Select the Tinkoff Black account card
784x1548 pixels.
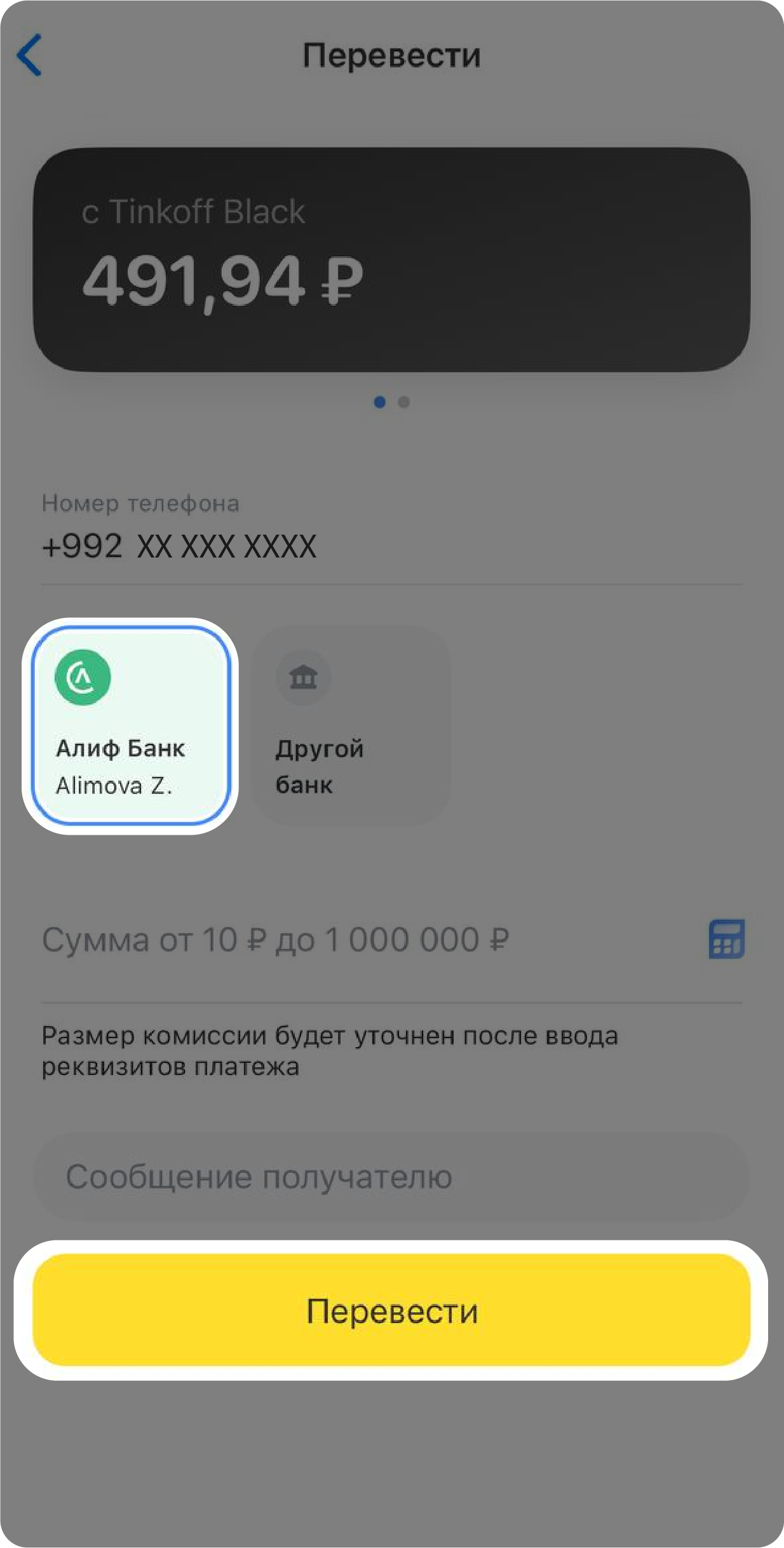click(391, 259)
